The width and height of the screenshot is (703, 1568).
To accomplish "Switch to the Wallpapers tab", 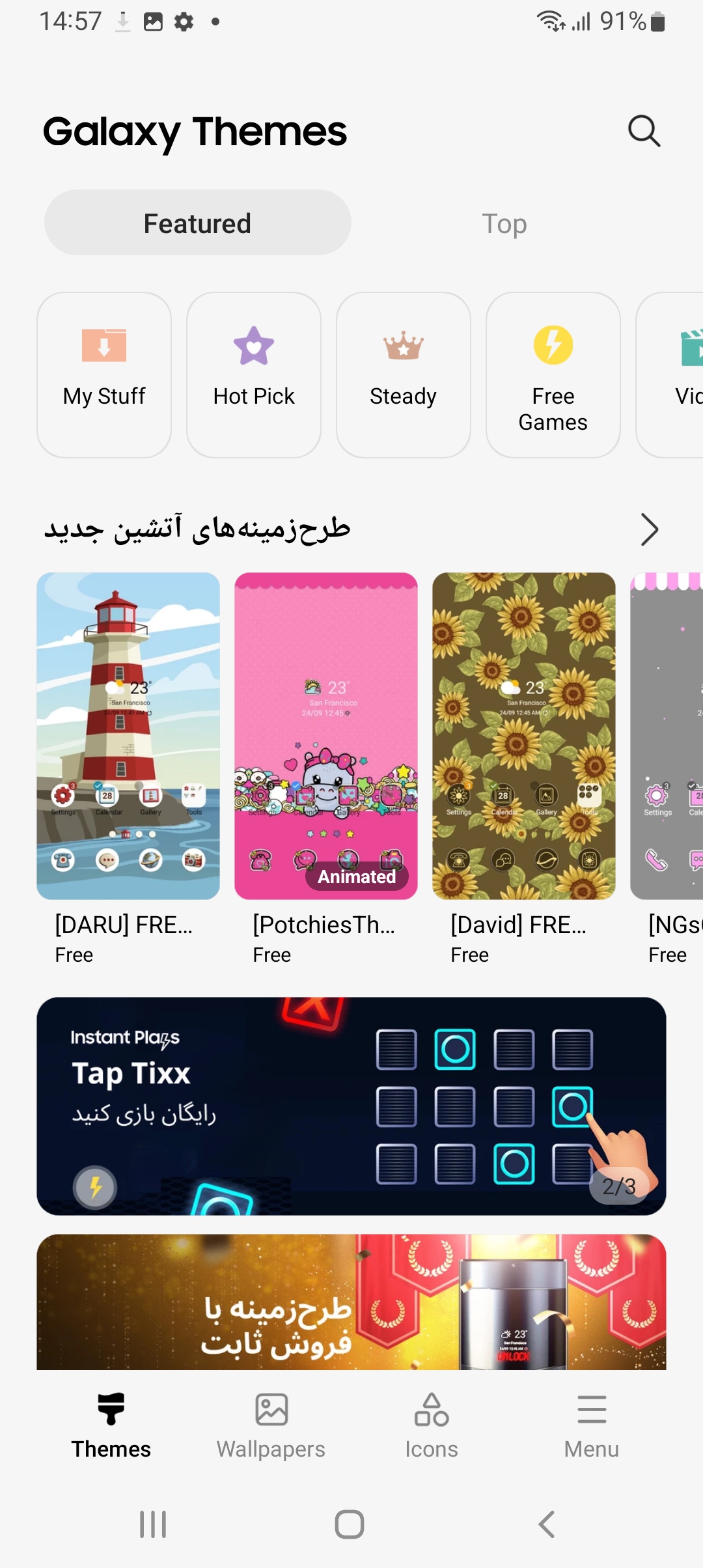I will click(271, 1426).
